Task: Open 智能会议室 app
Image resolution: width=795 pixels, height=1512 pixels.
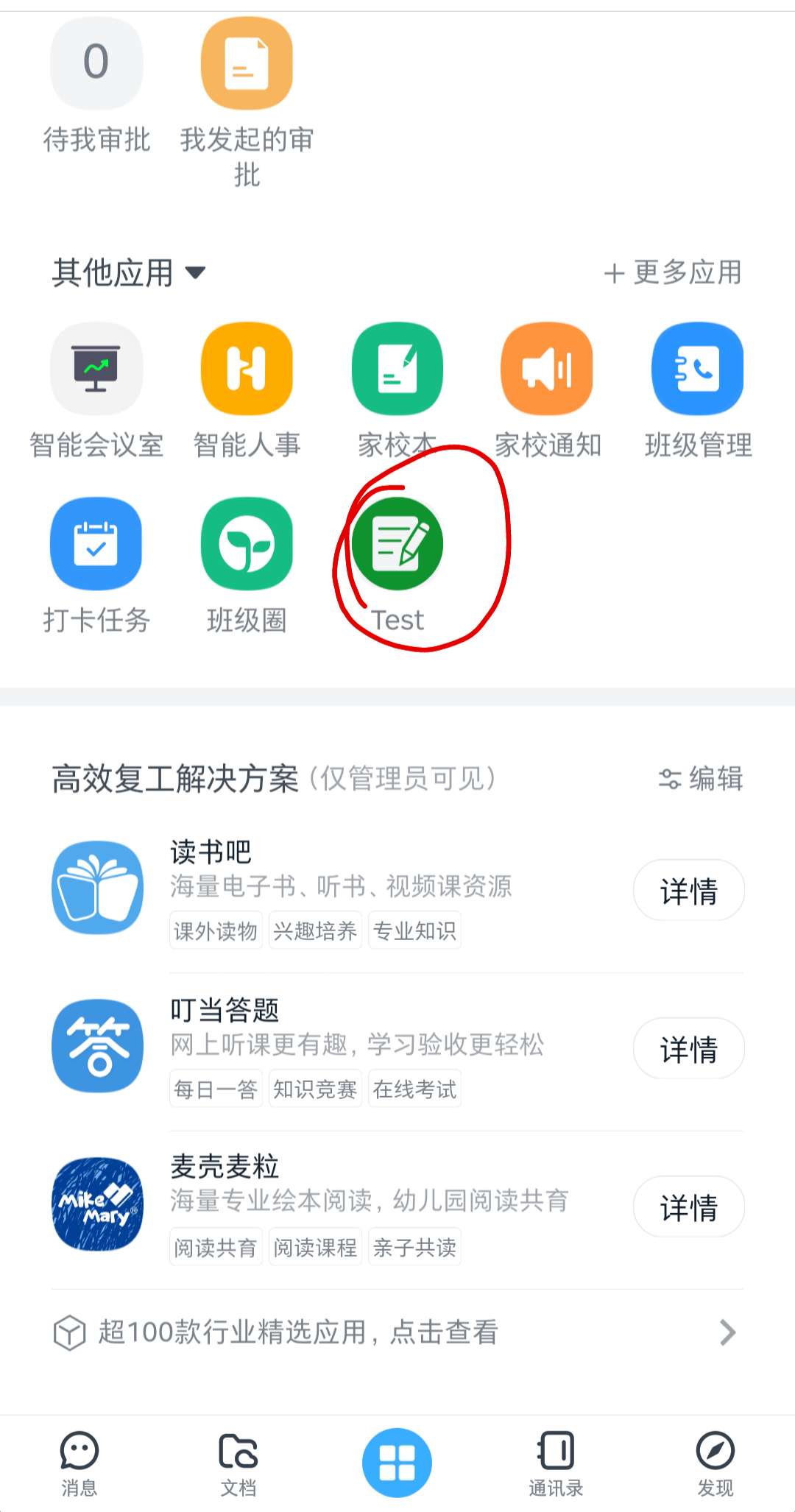Action: coord(96,370)
